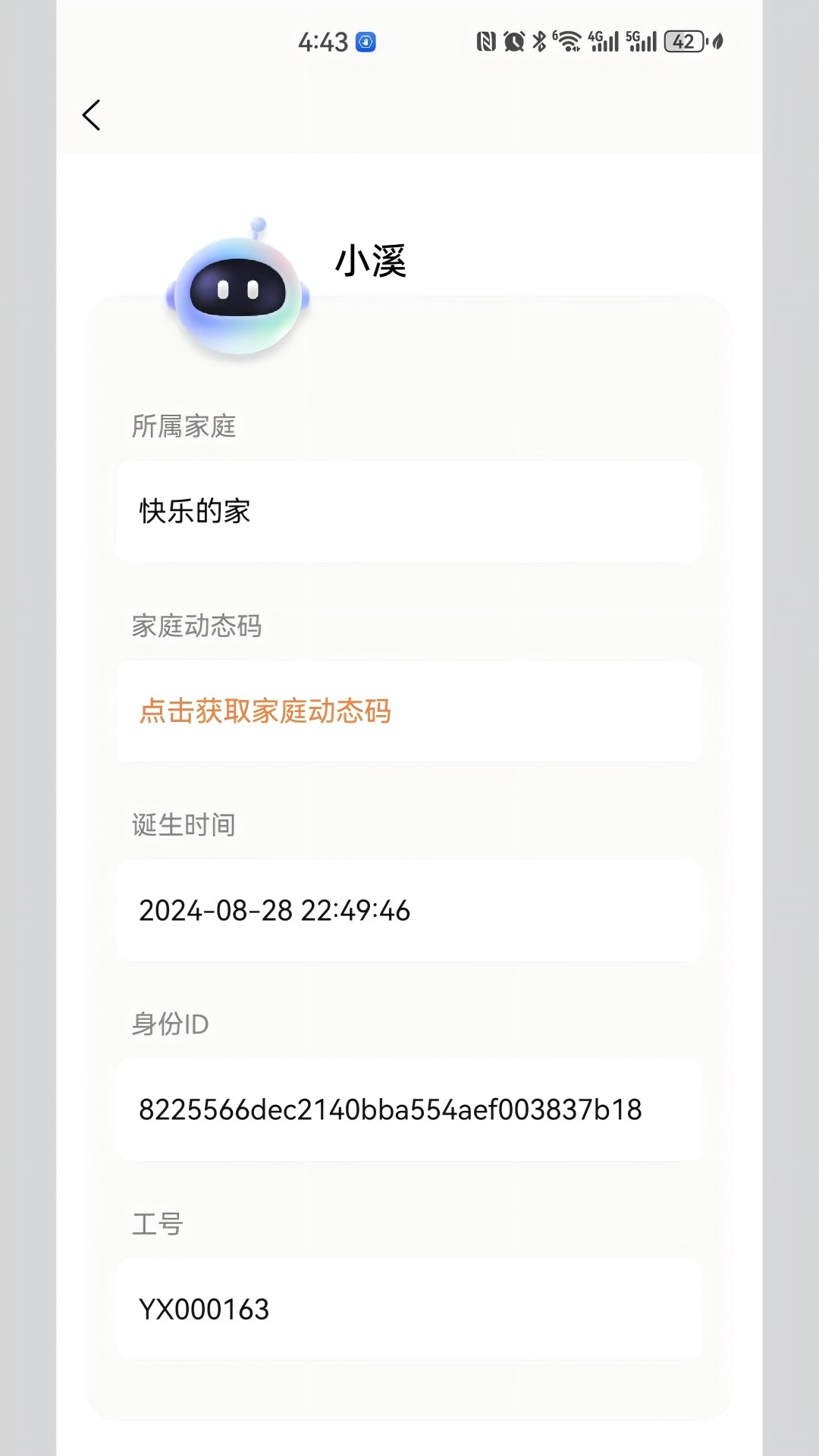Expand the 家庭动态码 code field
This screenshot has width=819, height=1456.
click(409, 711)
